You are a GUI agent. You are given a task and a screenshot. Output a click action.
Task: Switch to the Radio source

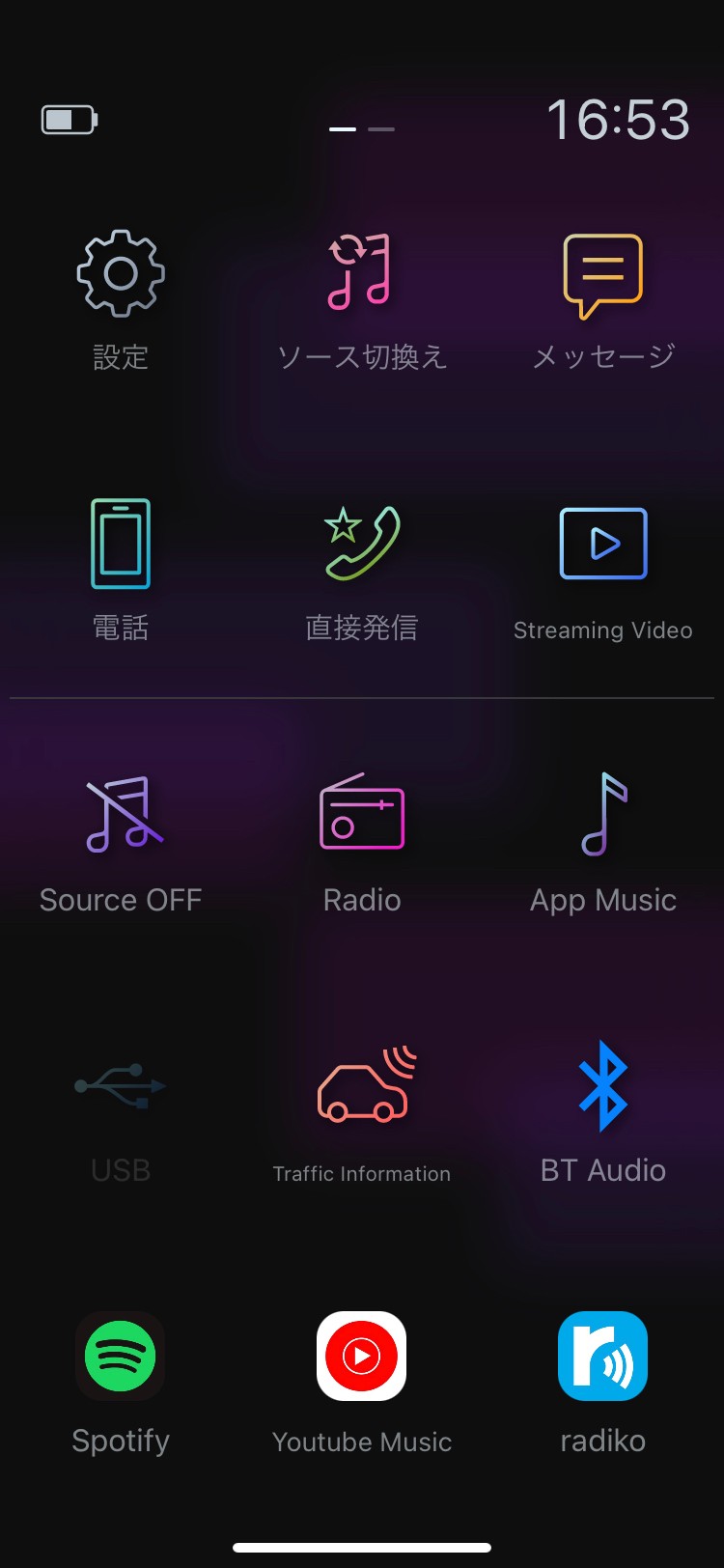(x=361, y=811)
